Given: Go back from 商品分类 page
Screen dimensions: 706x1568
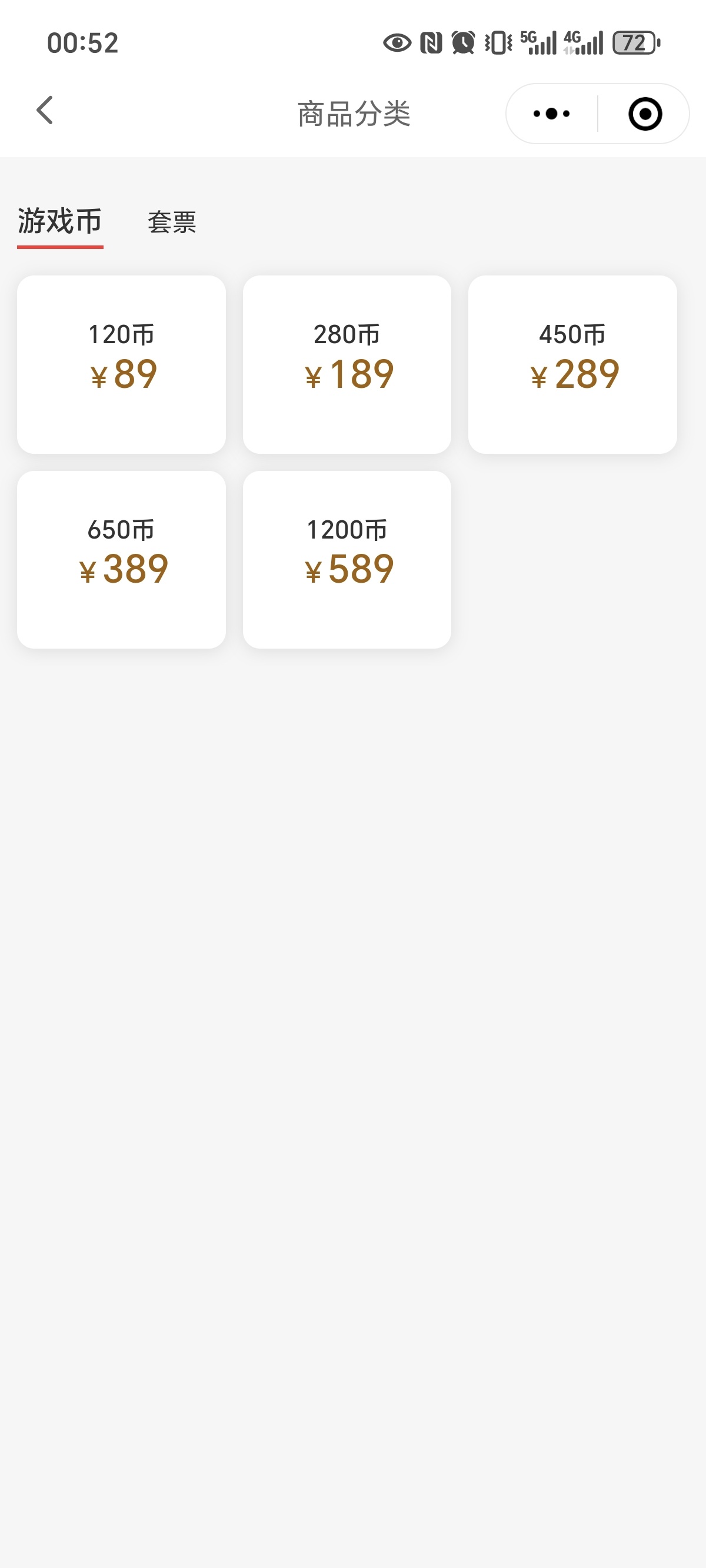Looking at the screenshot, I should (x=45, y=111).
